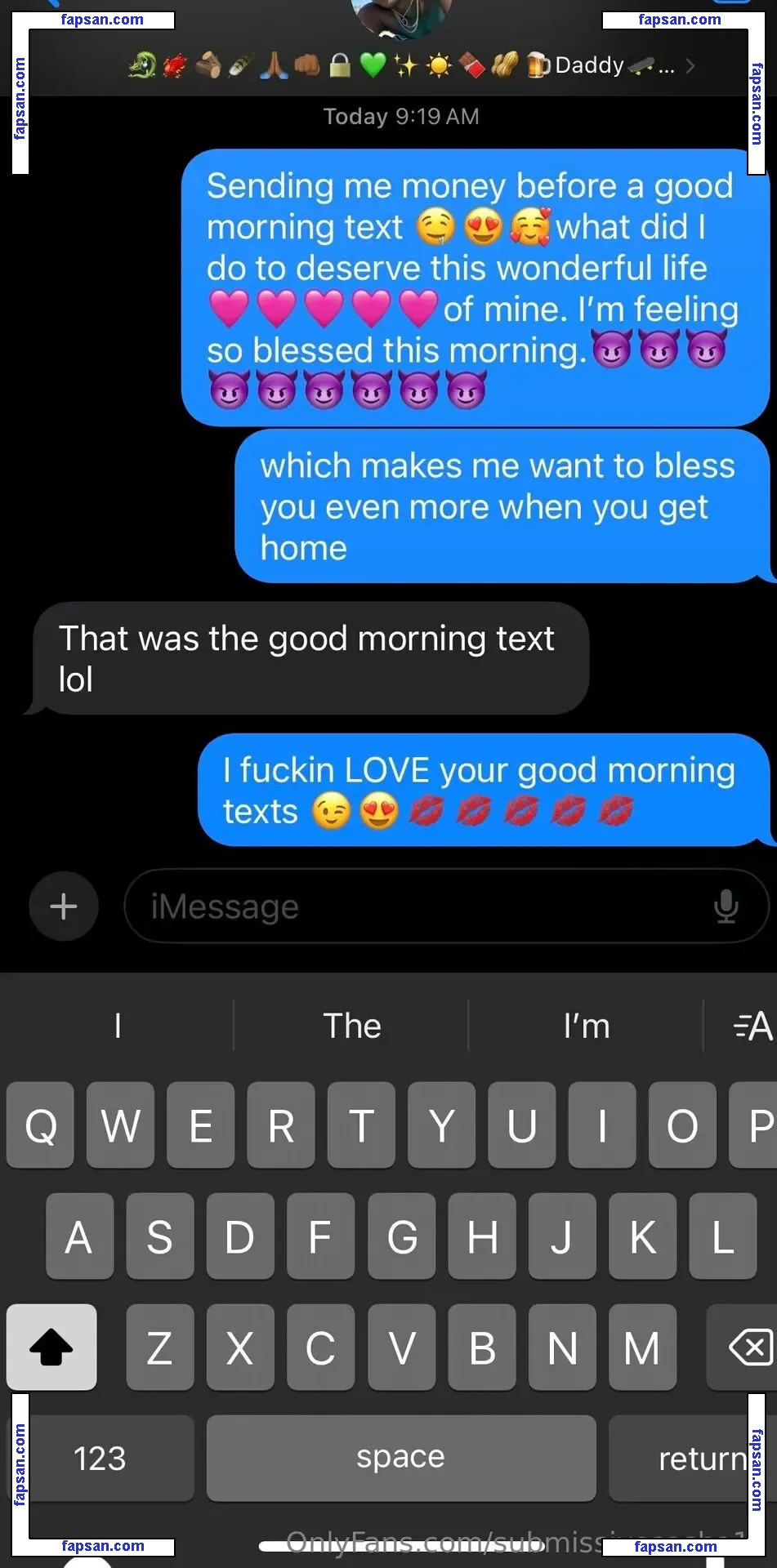
Task: Tap the return key
Action: click(694, 1458)
